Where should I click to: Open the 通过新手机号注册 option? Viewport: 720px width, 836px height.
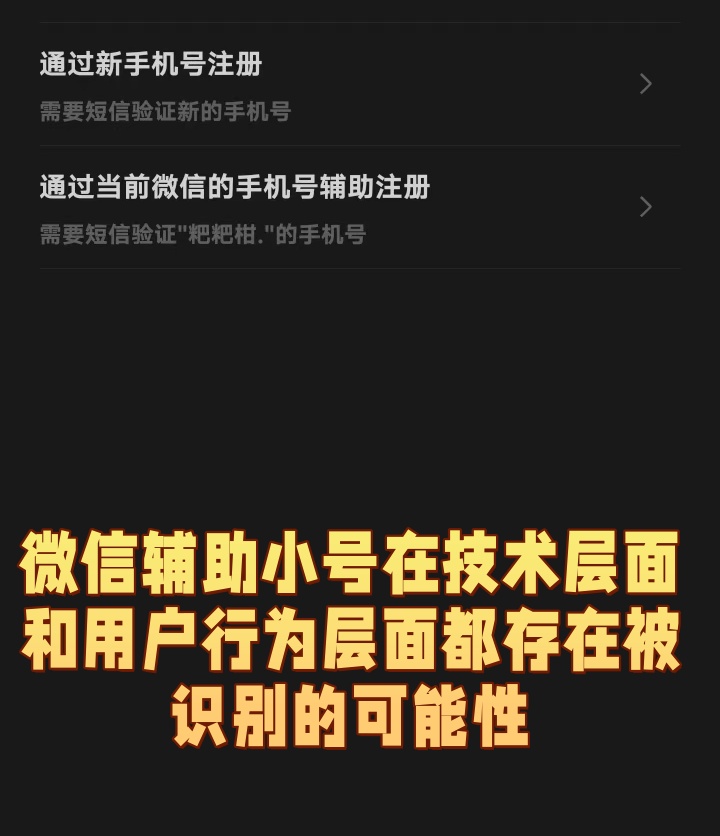[150, 64]
